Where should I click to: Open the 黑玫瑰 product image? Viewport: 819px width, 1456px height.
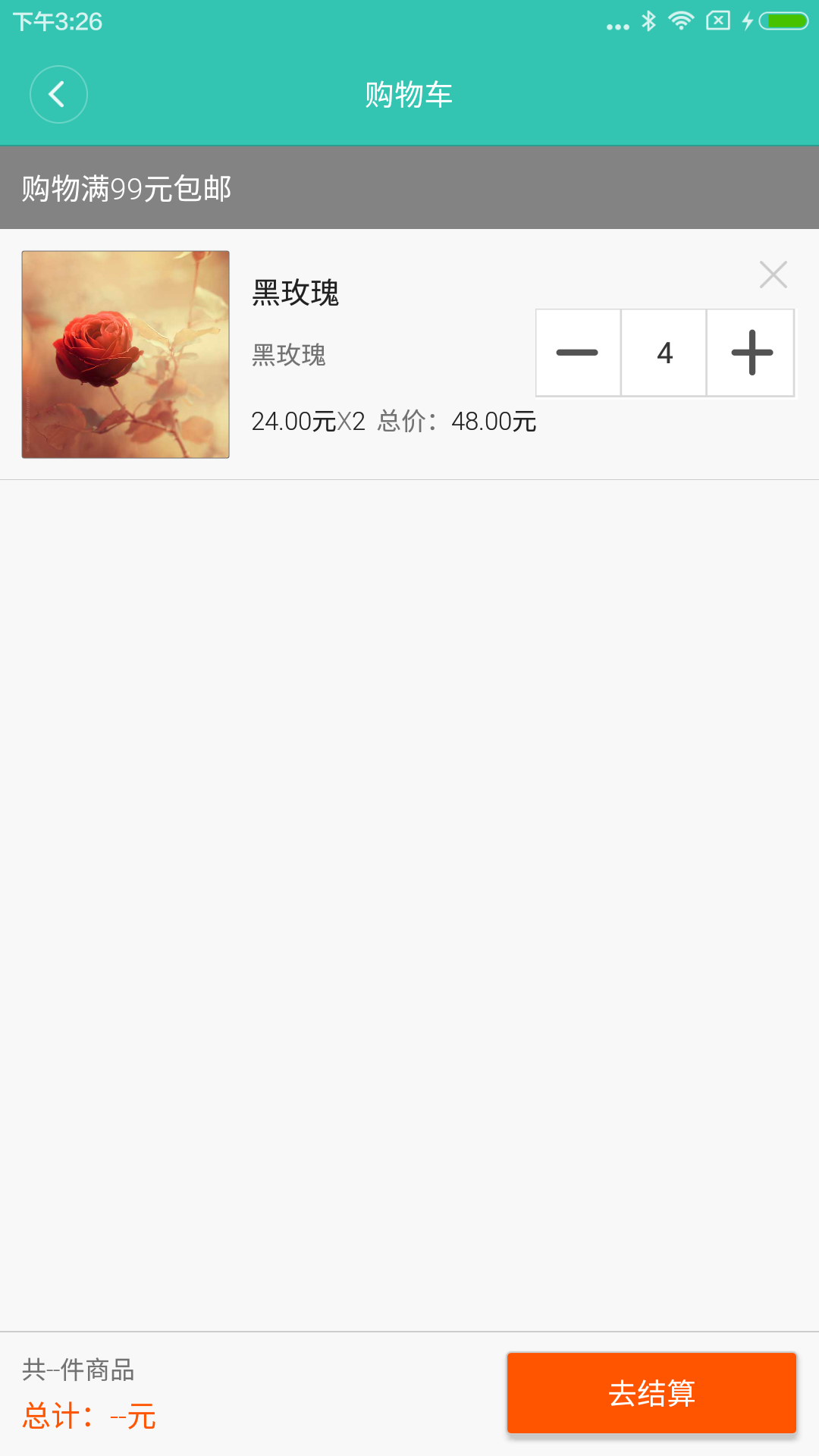tap(126, 354)
